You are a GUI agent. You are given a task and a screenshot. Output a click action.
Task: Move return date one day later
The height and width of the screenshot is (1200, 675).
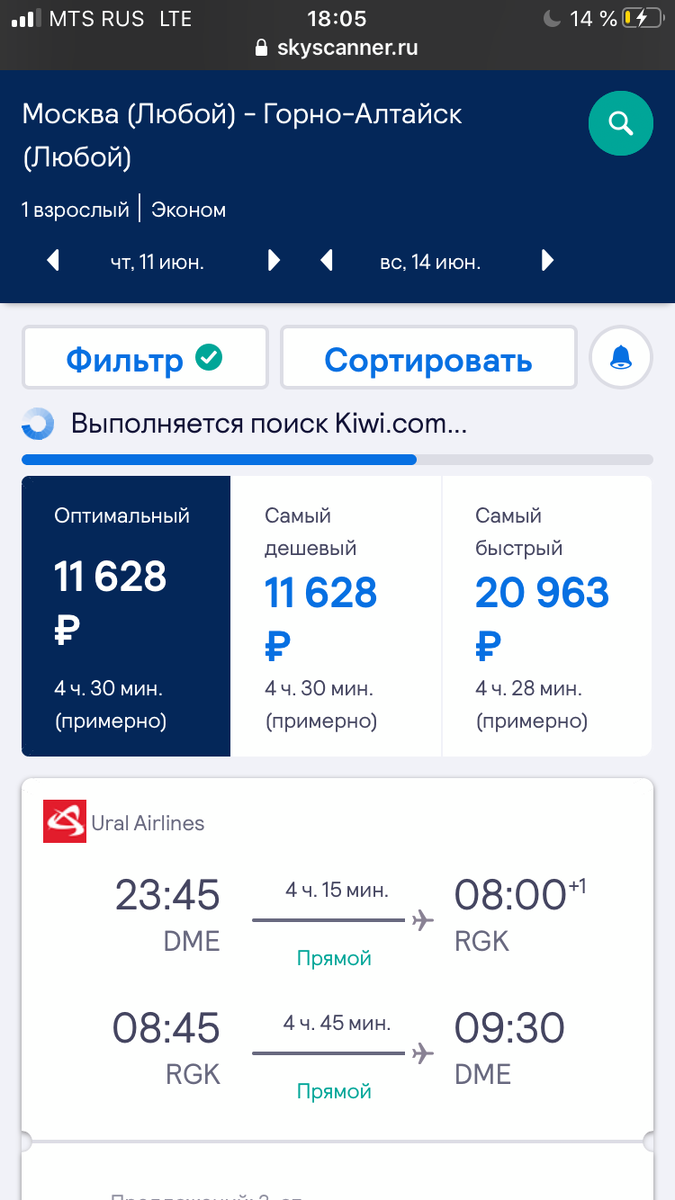click(547, 262)
